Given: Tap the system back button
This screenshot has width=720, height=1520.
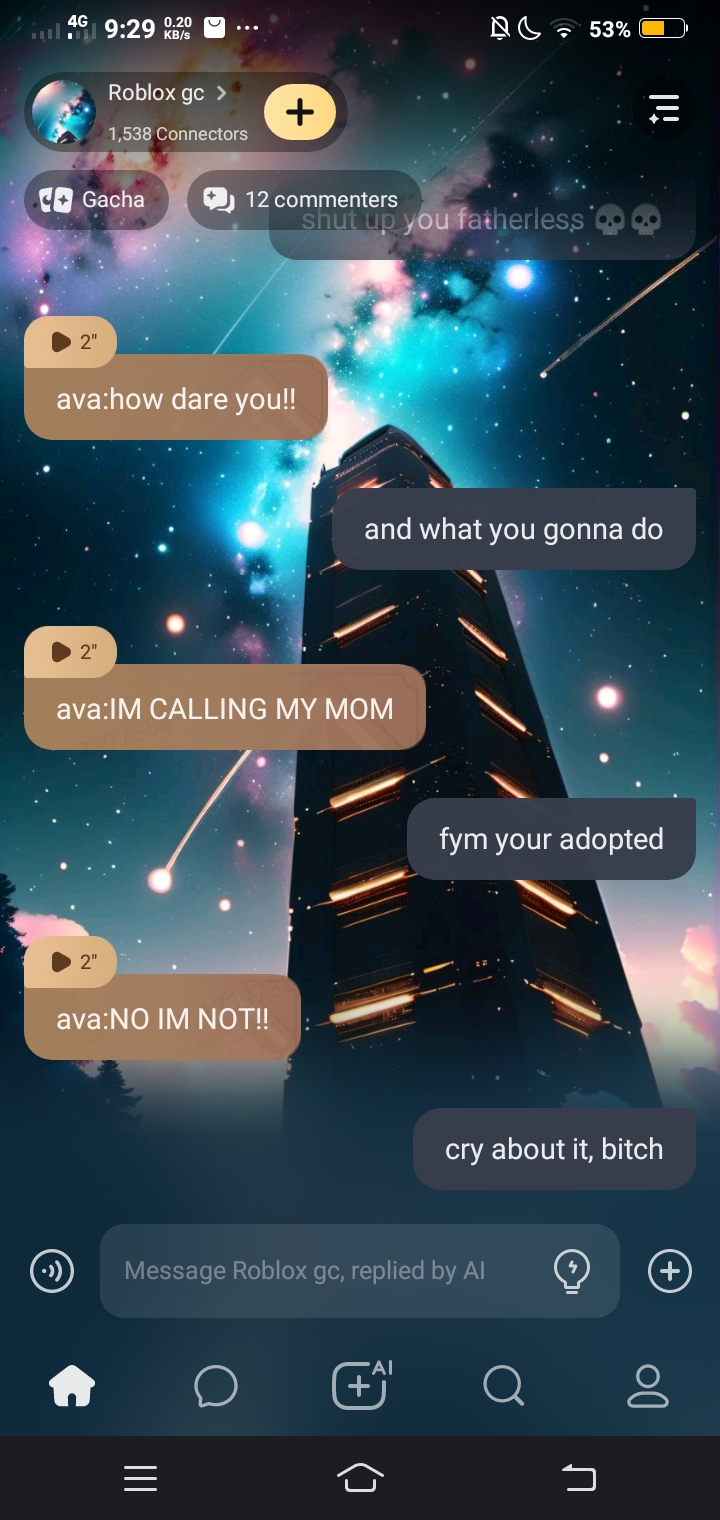Looking at the screenshot, I should point(578,1477).
